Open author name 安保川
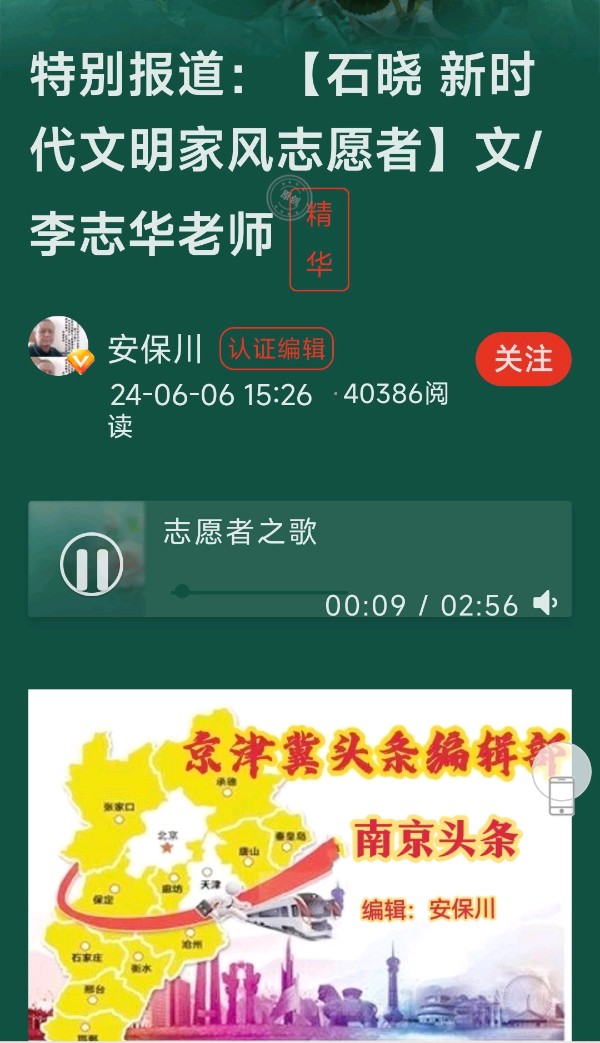 click(155, 349)
